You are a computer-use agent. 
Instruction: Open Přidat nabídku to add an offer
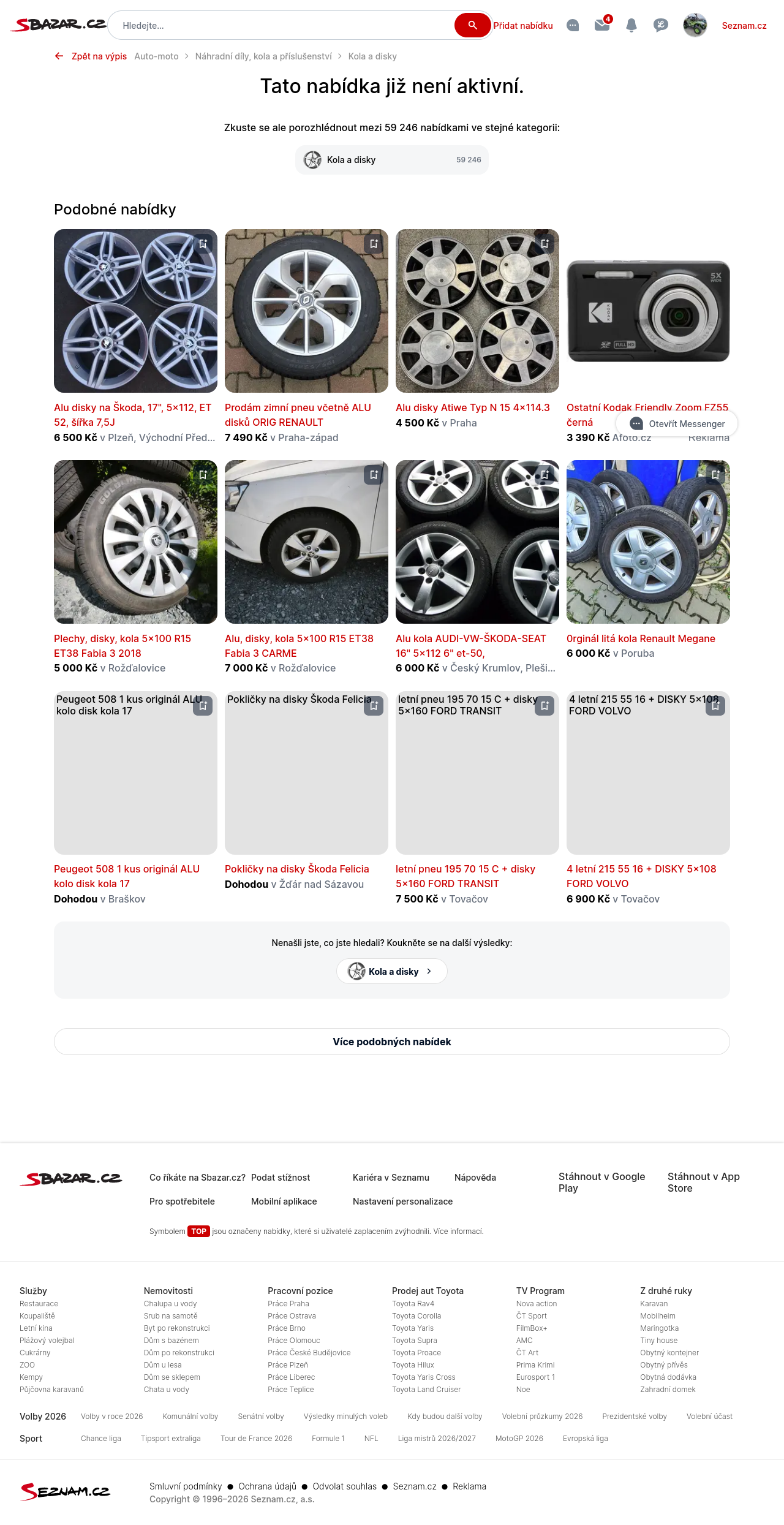(523, 25)
